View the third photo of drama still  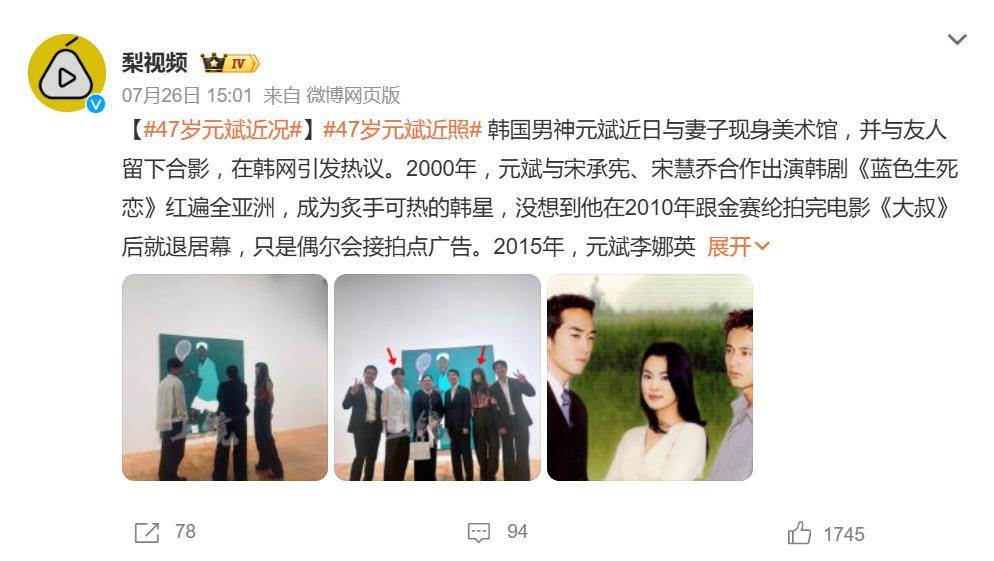649,377
